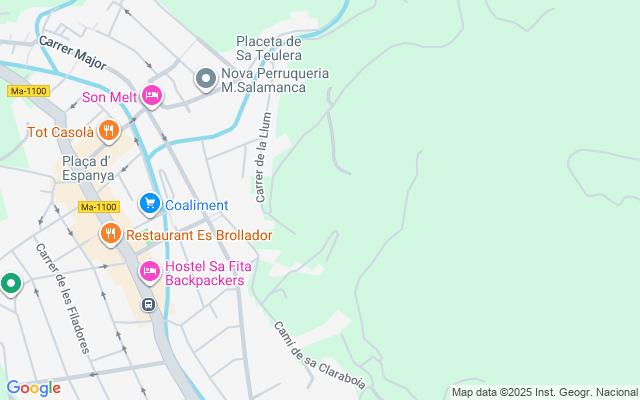Select the Hostel Sa Fita Backpackers marker
The width and height of the screenshot is (640, 400).
pyautogui.click(x=149, y=272)
